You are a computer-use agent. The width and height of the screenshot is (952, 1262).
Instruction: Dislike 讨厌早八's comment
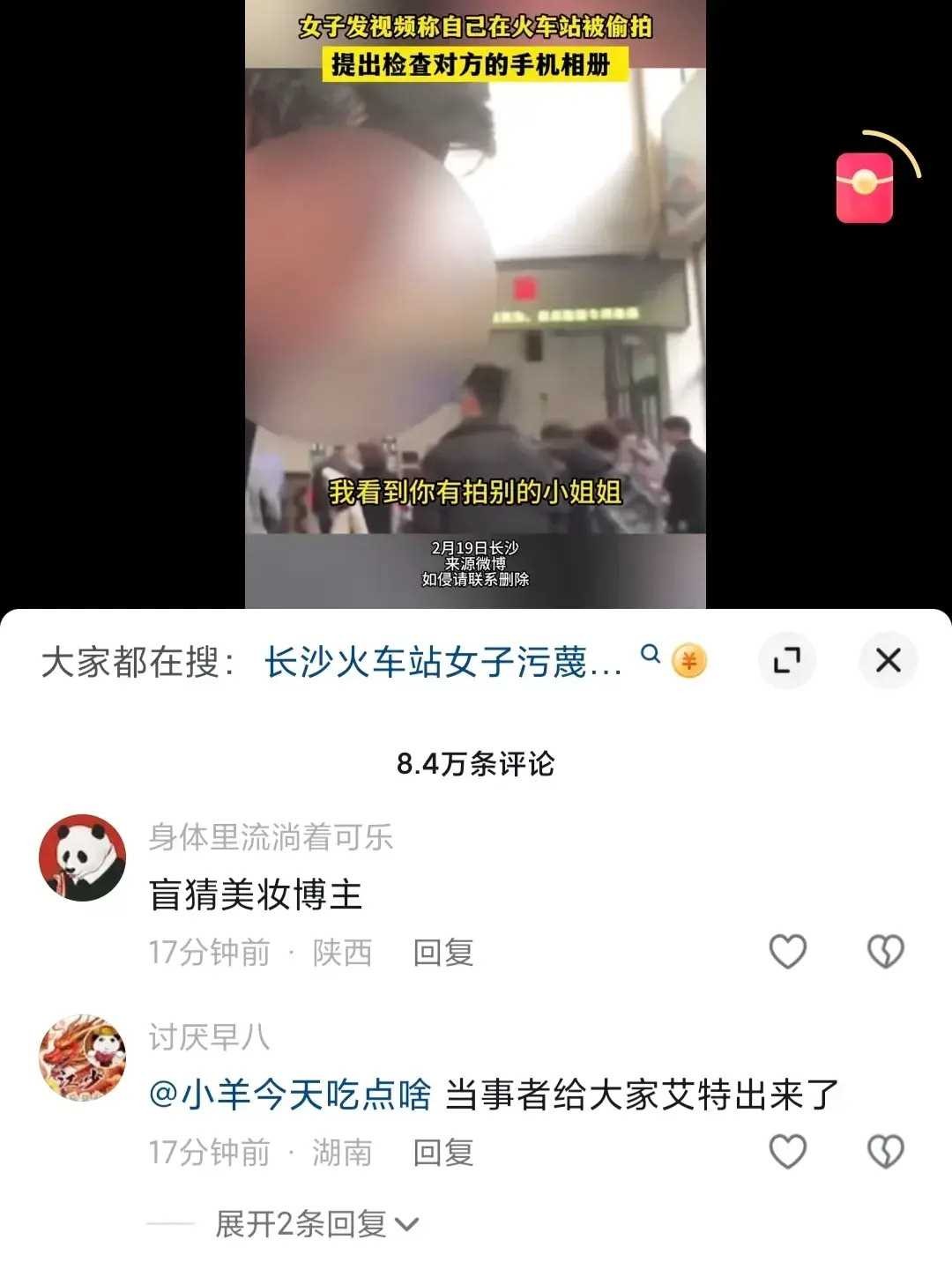tap(885, 1152)
